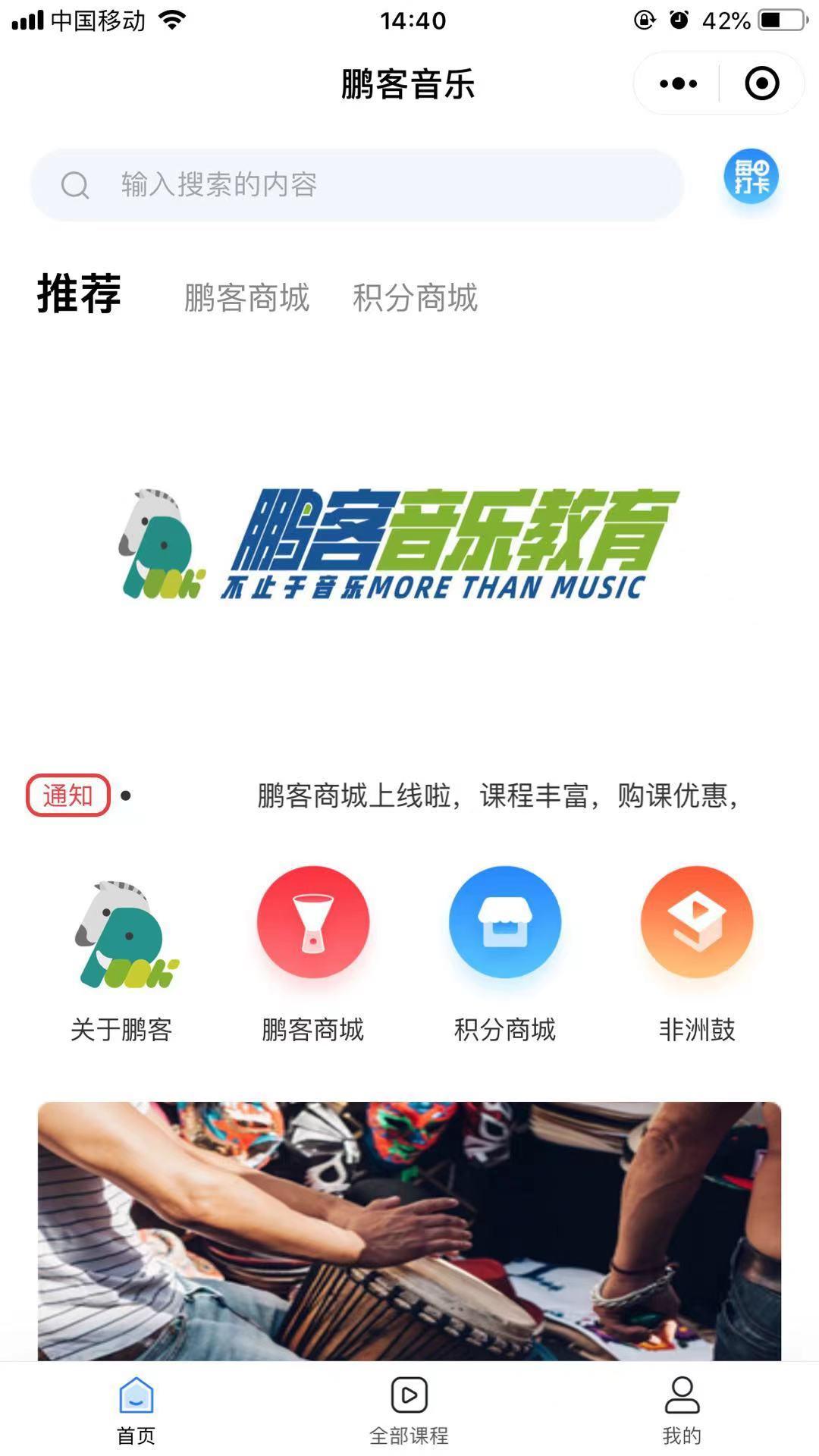Open 全部课程 via the play icon
The height and width of the screenshot is (1456, 819).
(x=409, y=1394)
